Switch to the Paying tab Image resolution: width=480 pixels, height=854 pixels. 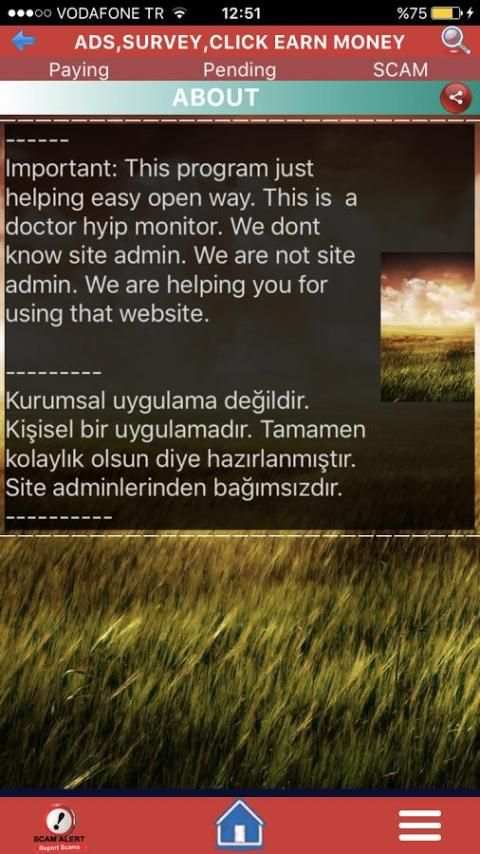pyautogui.click(x=78, y=70)
